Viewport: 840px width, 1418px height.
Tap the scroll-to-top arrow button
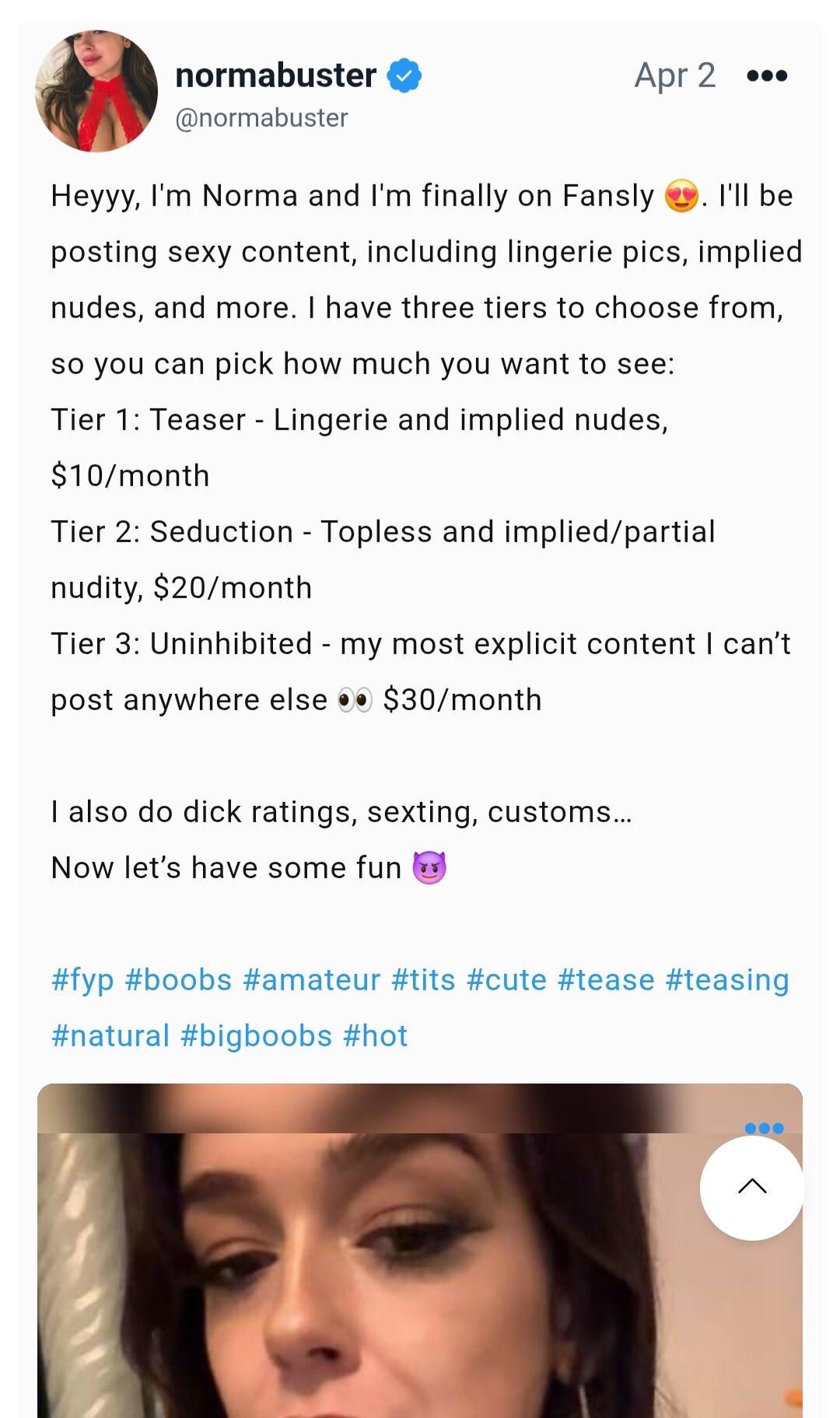pos(751,1187)
